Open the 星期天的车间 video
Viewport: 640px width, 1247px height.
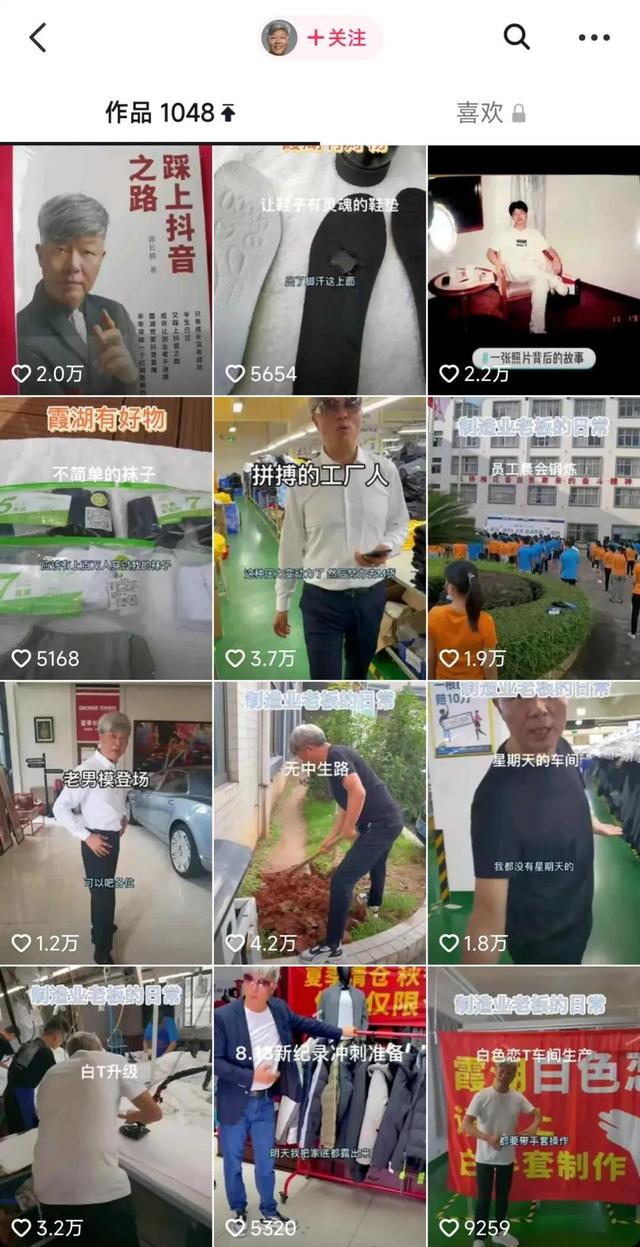[x=534, y=822]
